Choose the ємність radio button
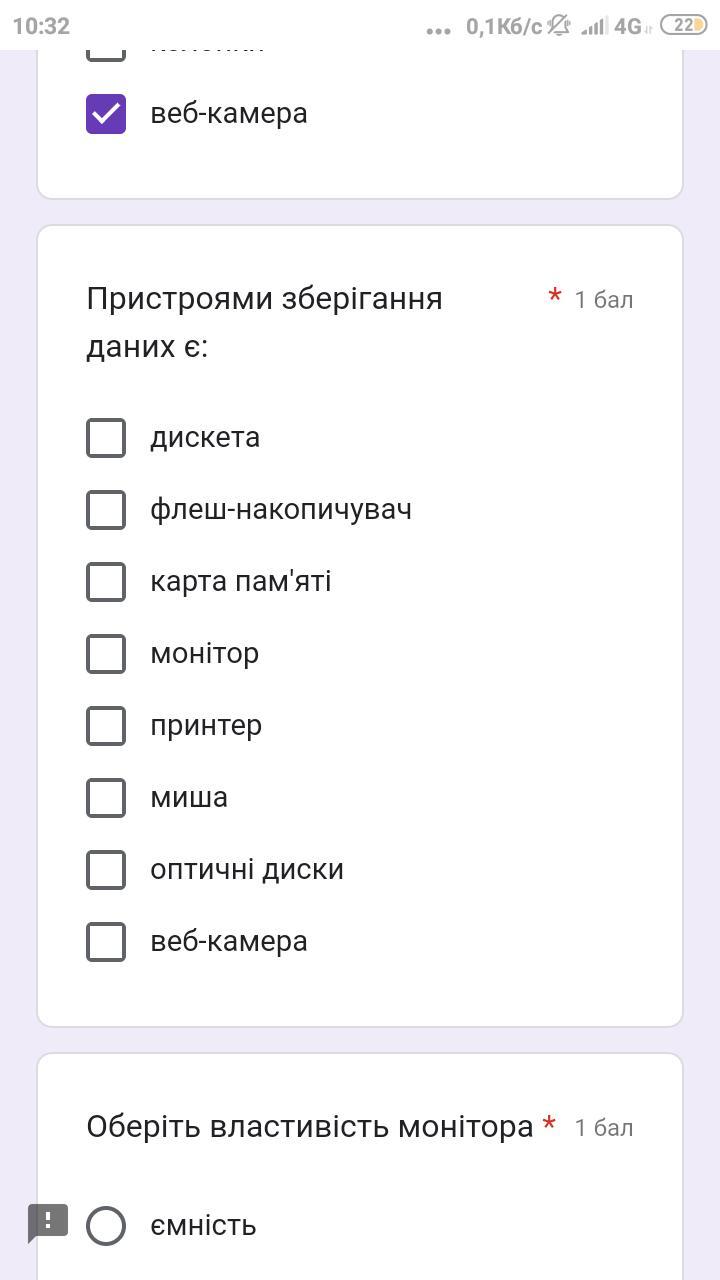 [106, 1226]
